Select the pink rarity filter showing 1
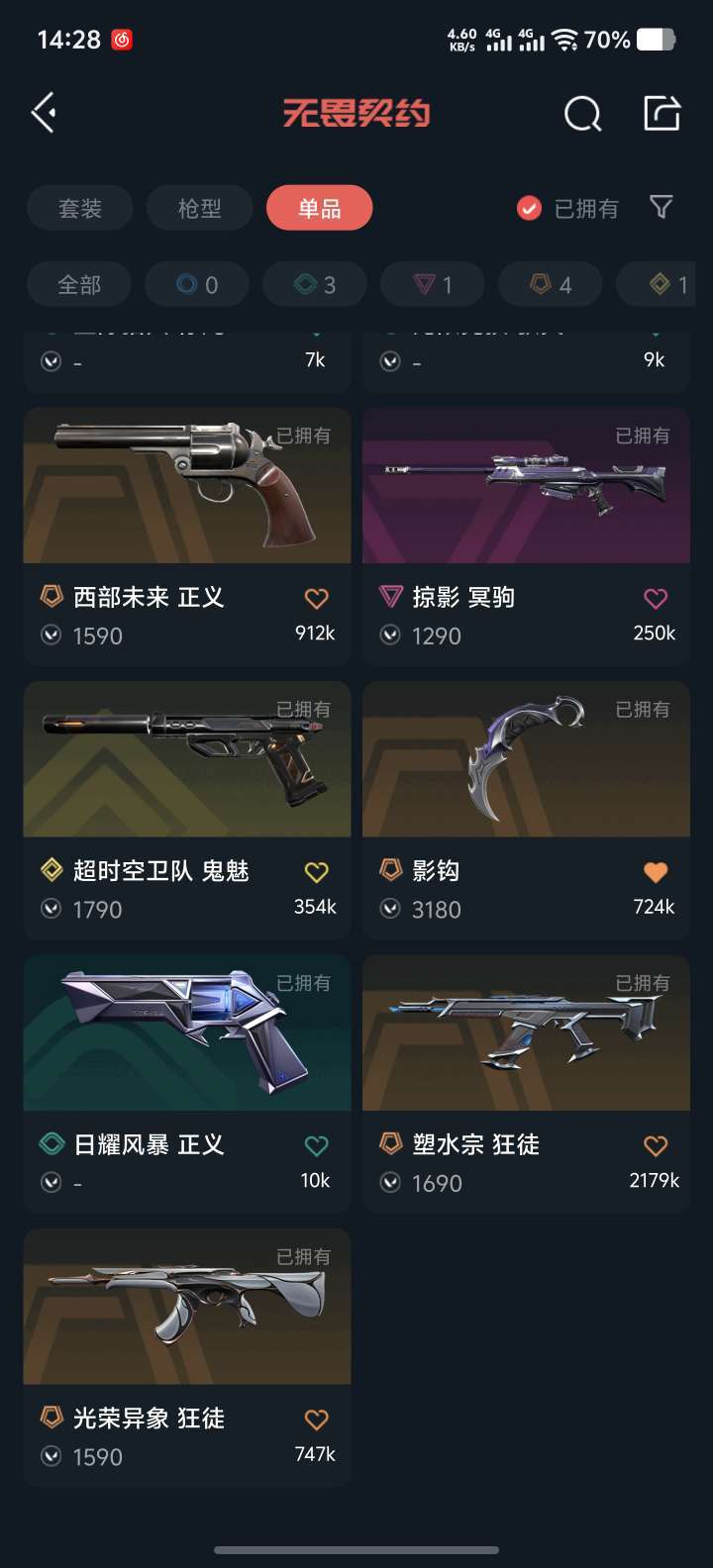713x1568 pixels. (x=432, y=284)
